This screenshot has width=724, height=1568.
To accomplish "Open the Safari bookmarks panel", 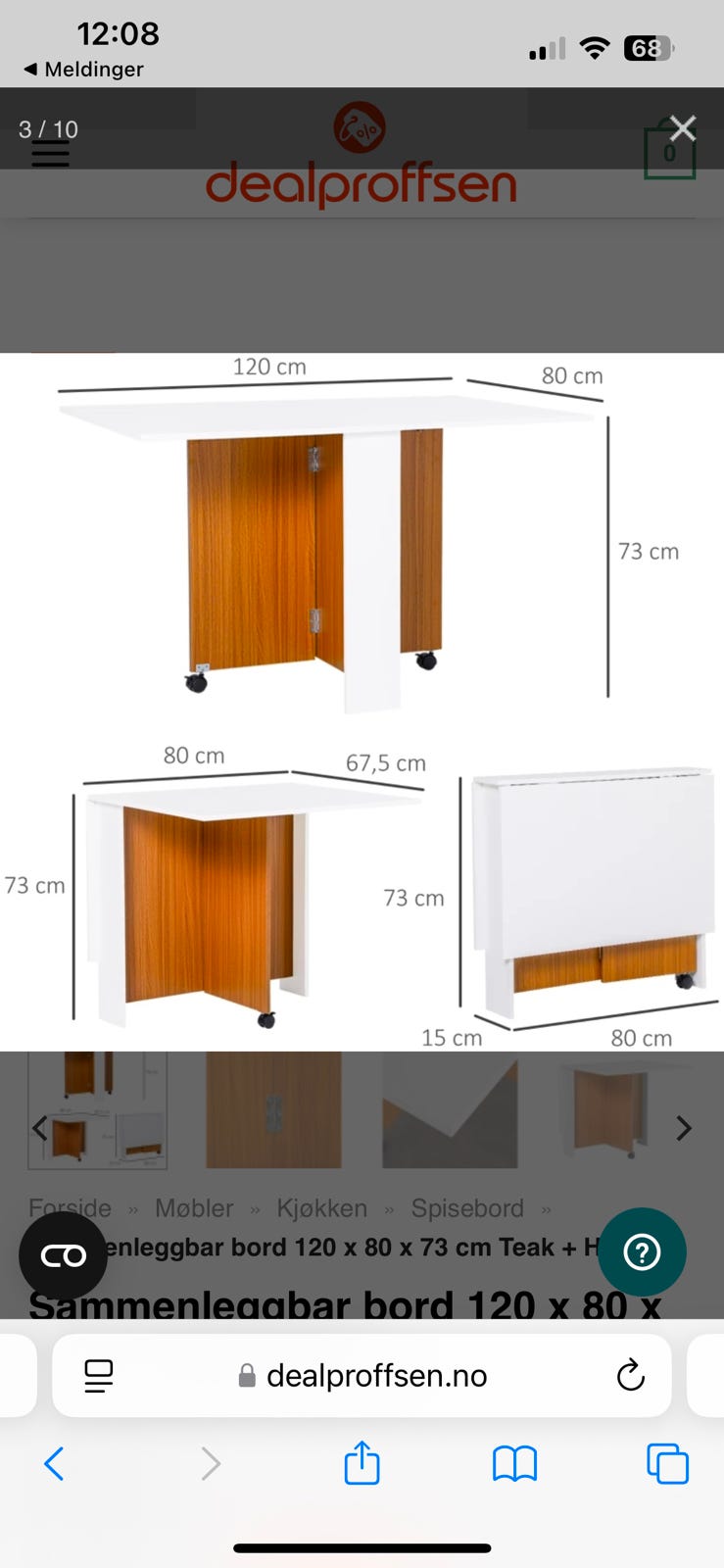I will point(513,1464).
